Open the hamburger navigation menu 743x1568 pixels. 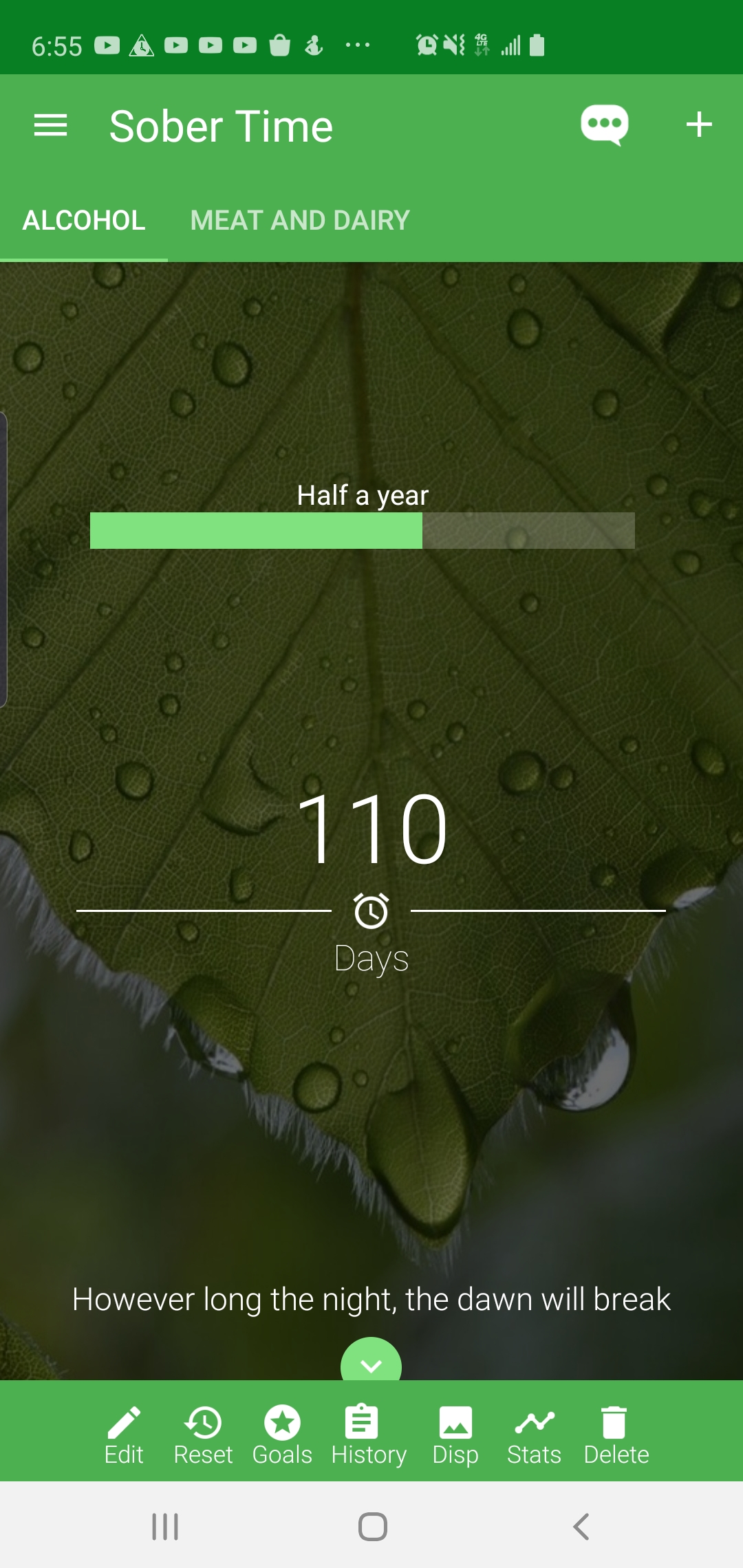coord(50,125)
